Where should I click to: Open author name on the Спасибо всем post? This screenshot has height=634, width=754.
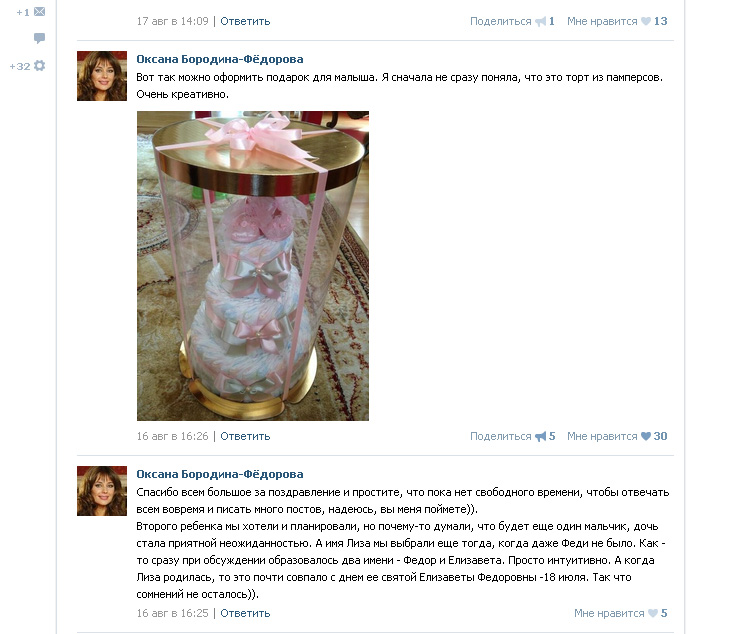pos(219,474)
